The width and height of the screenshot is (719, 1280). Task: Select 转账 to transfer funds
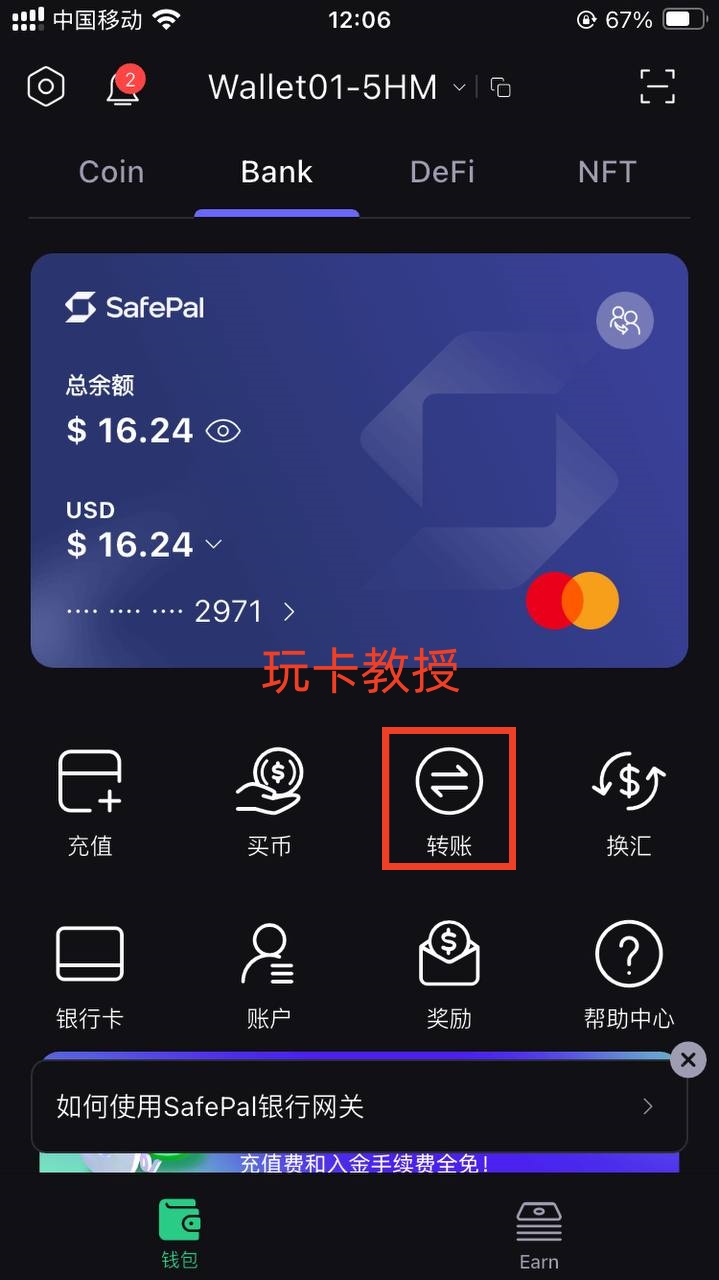[x=449, y=800]
